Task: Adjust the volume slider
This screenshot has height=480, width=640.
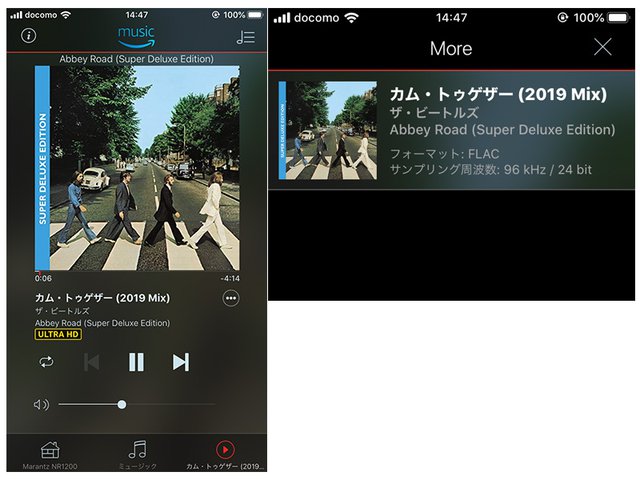Action: point(121,404)
